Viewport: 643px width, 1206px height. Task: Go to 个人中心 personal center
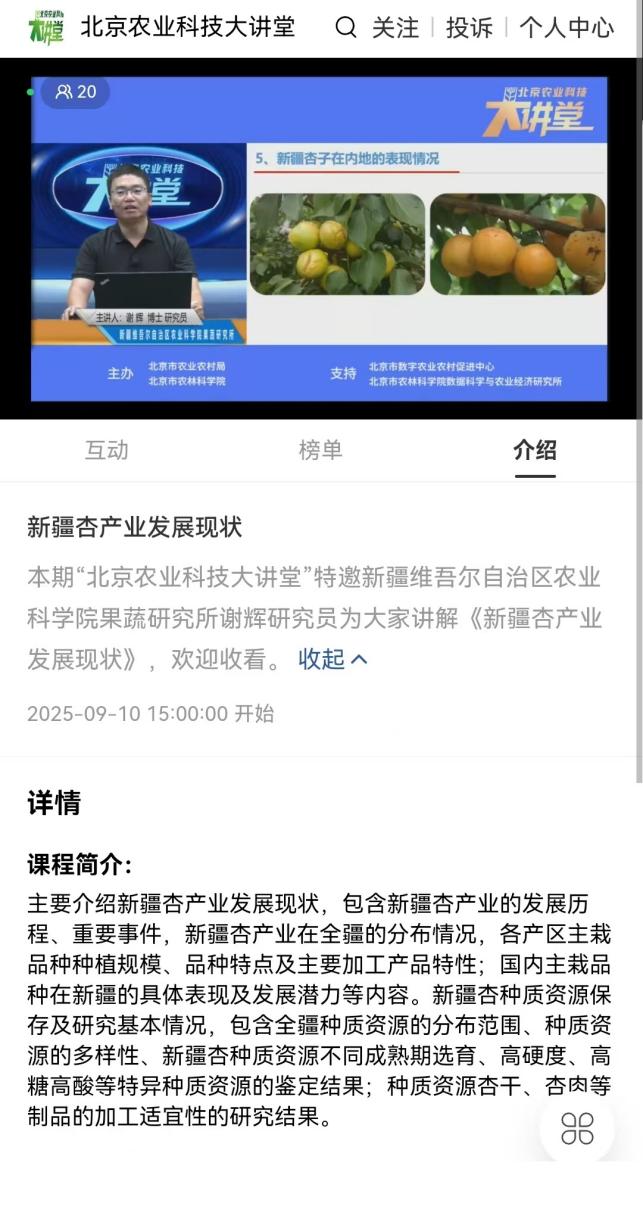pos(566,28)
